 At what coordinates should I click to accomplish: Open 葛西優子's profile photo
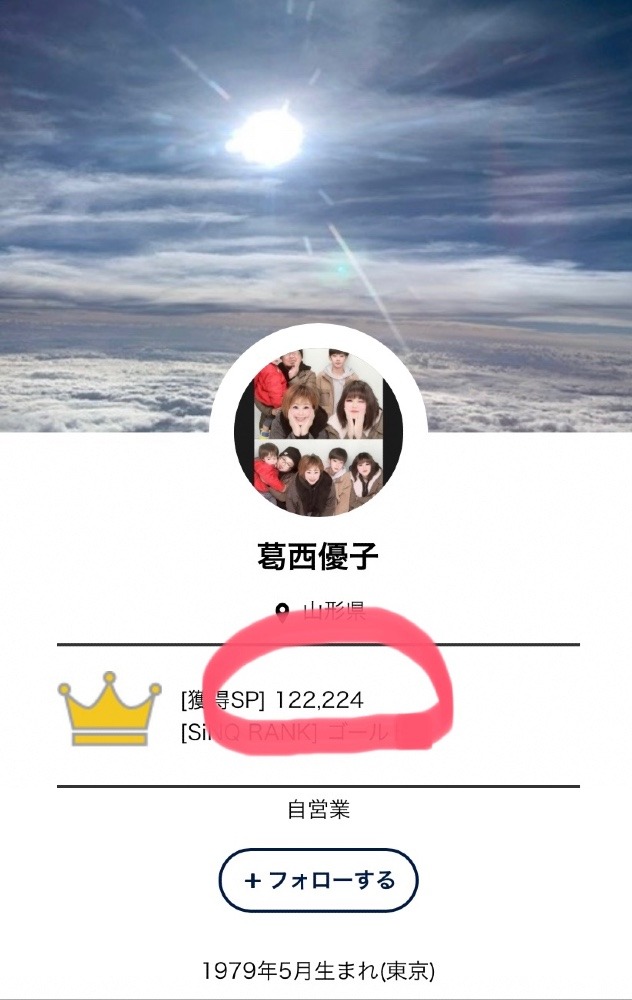(318, 430)
